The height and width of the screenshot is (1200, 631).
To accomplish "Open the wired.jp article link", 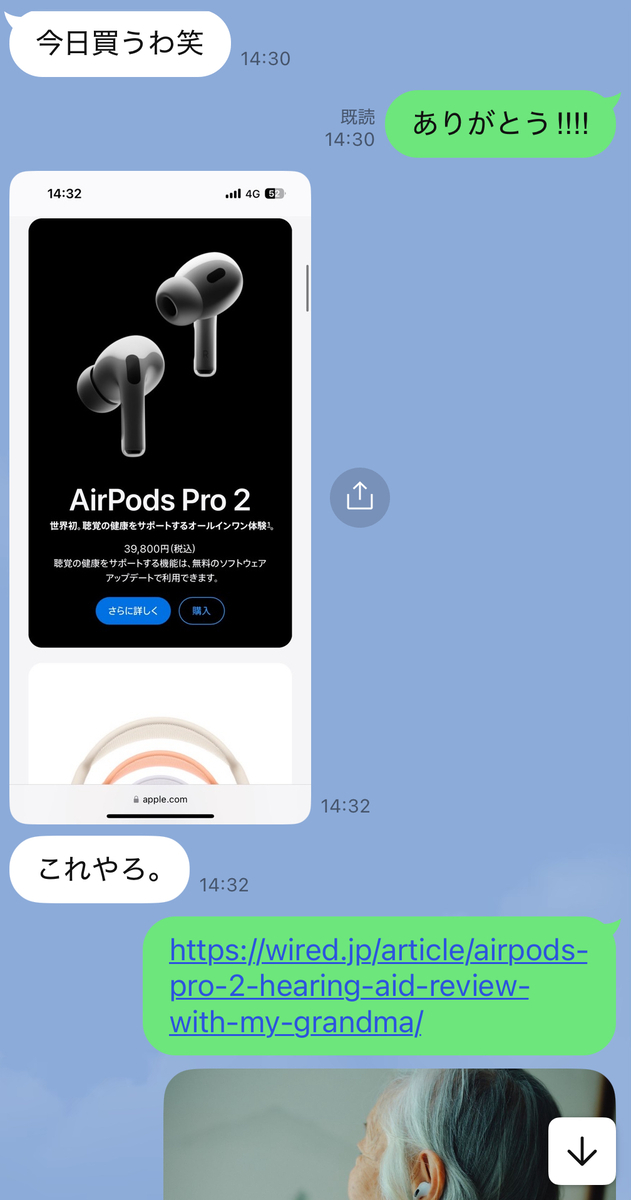I will (379, 986).
